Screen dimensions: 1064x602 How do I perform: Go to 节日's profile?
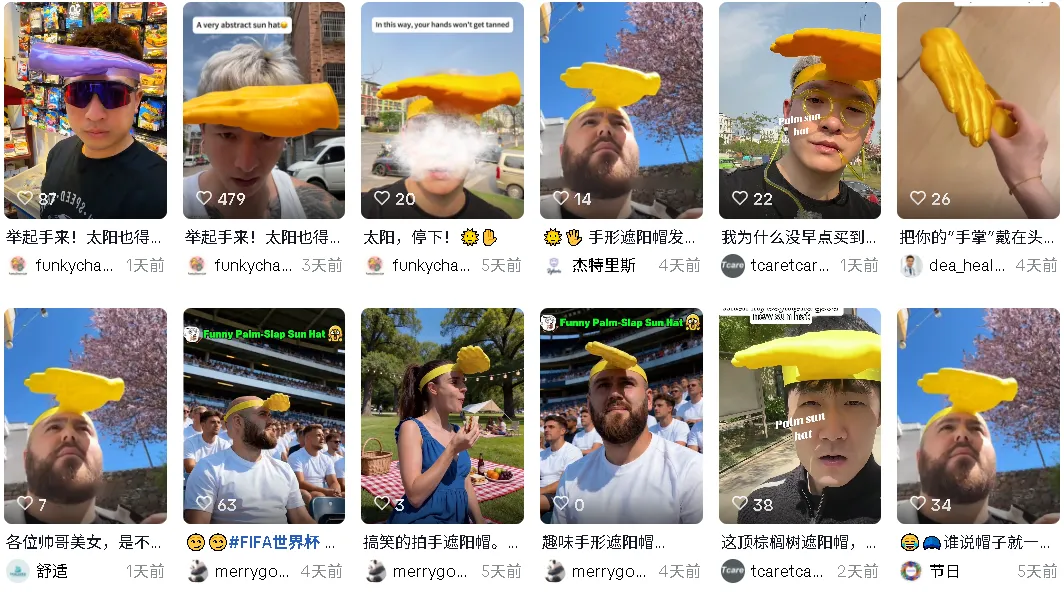(x=943, y=571)
